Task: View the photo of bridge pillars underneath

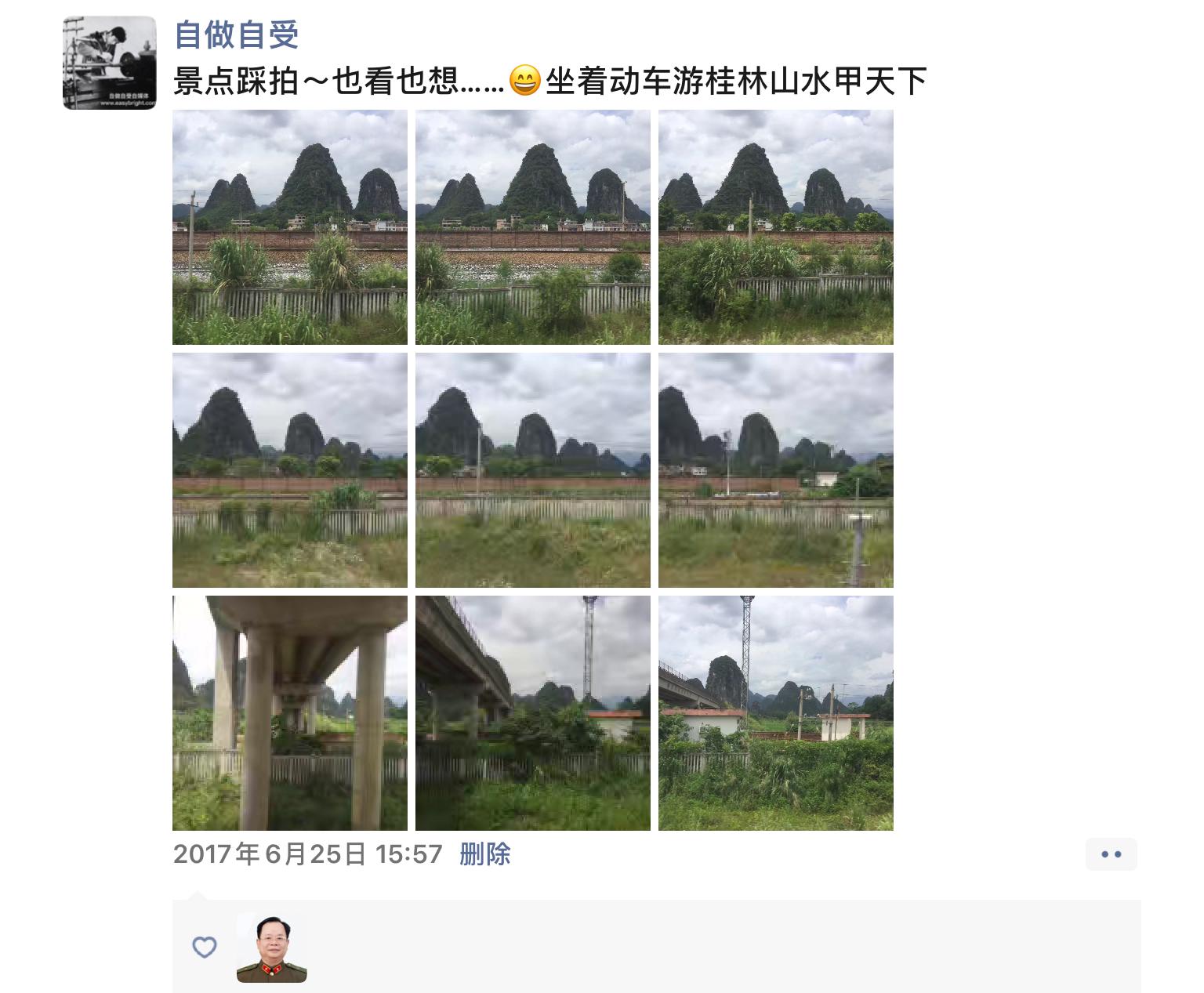Action: [x=290, y=712]
